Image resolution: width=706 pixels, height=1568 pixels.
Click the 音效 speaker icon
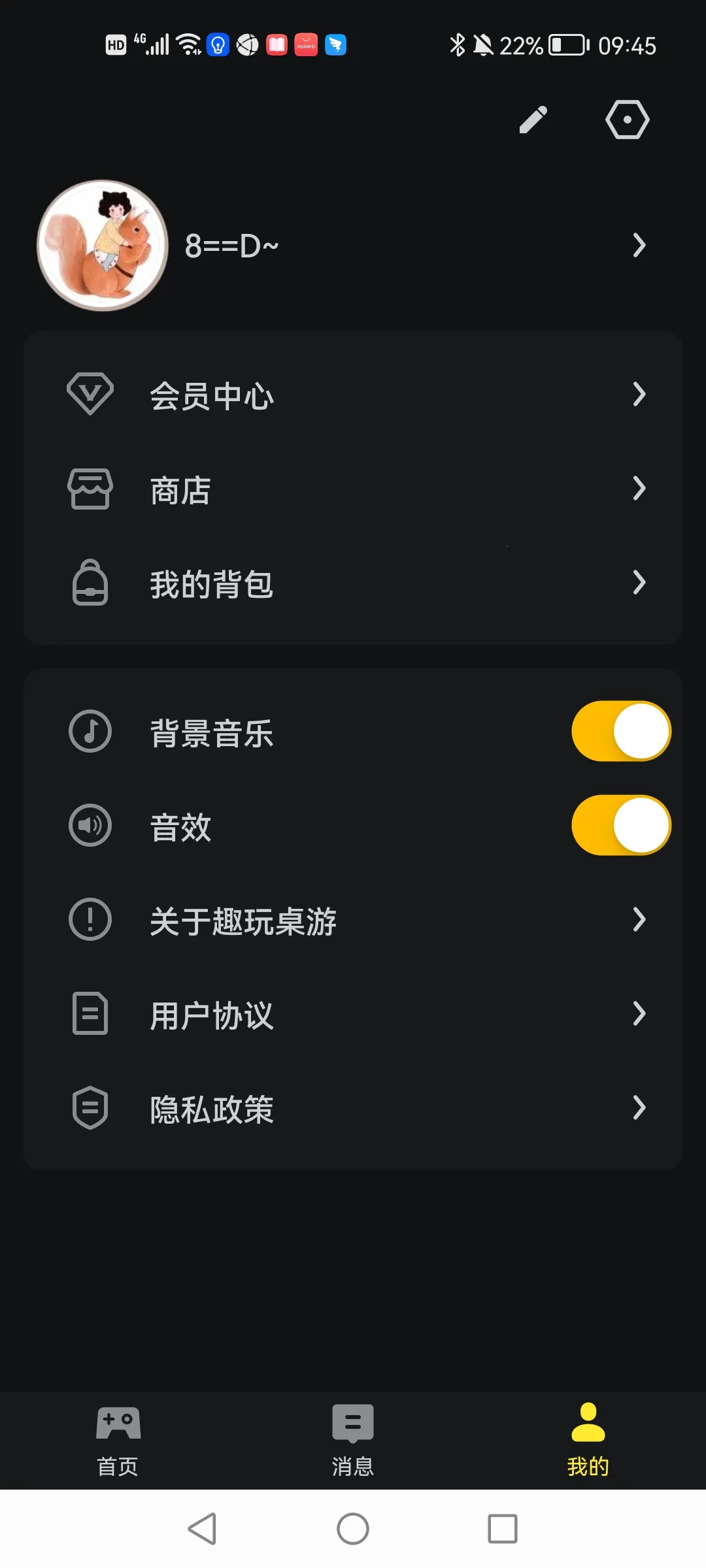[90, 825]
